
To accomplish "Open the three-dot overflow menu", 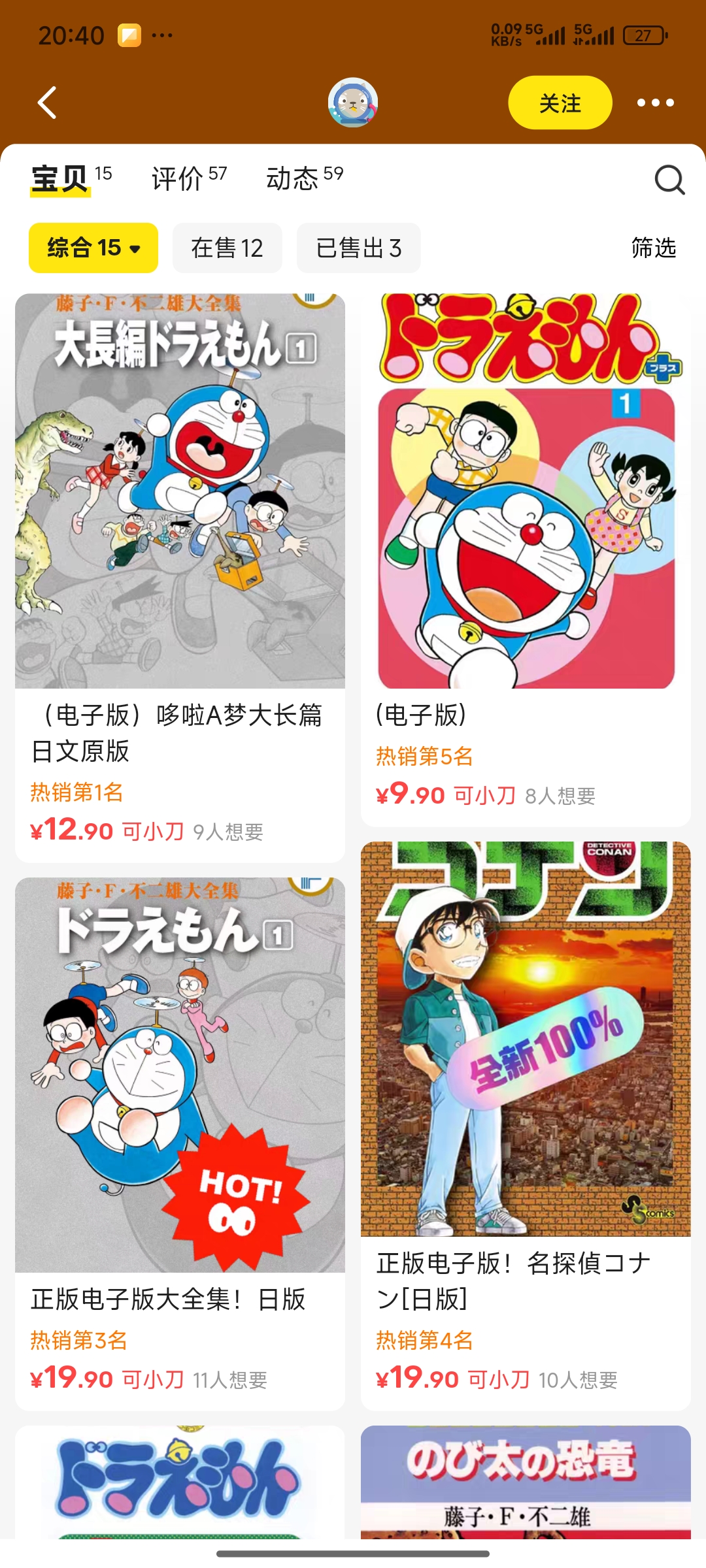I will tap(655, 103).
